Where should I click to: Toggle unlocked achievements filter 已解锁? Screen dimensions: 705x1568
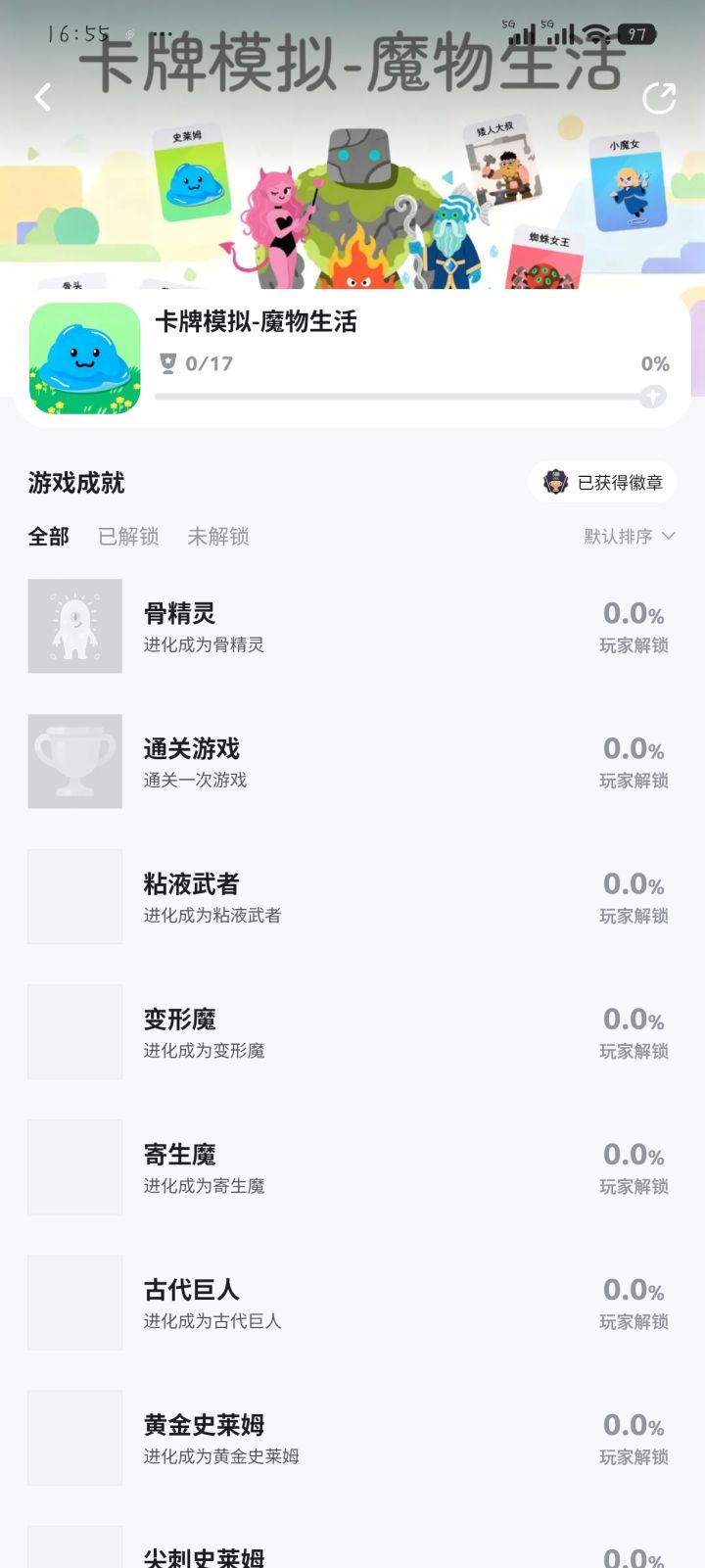click(x=128, y=537)
